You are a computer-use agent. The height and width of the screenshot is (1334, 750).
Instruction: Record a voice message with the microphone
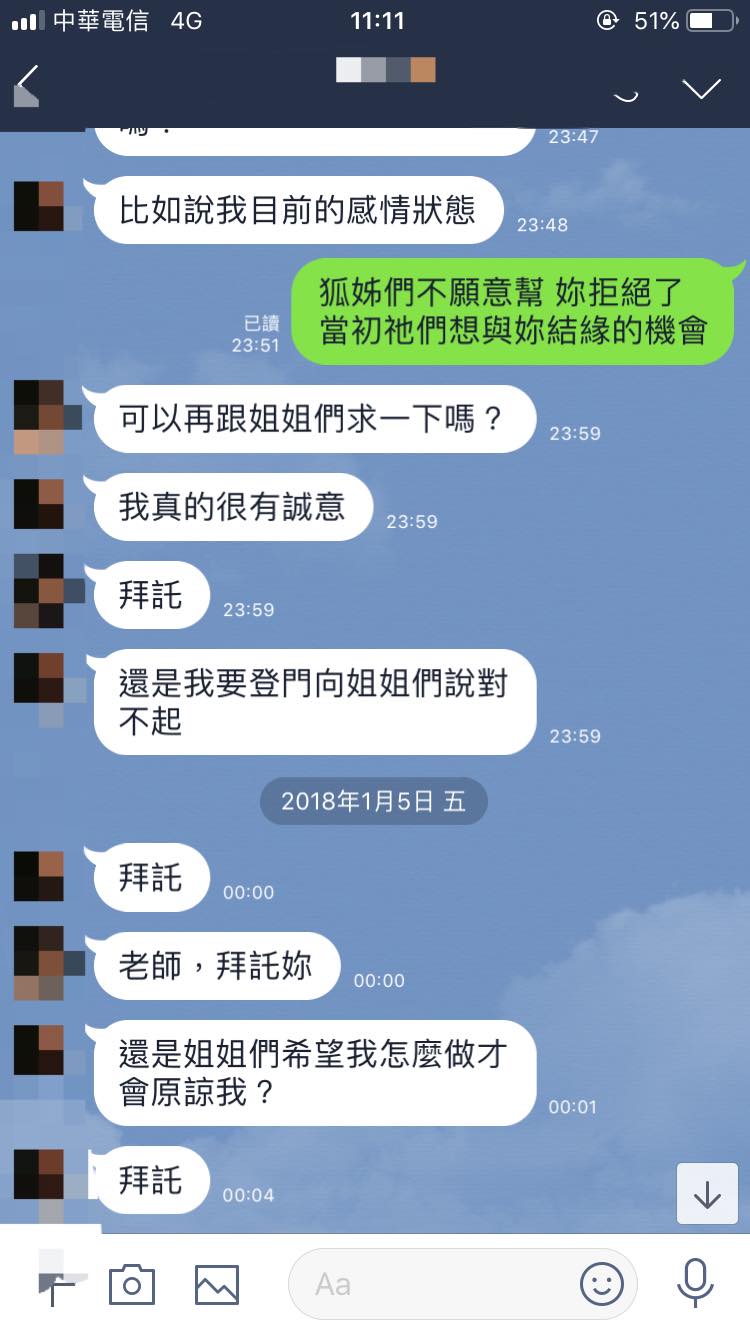pos(694,1284)
